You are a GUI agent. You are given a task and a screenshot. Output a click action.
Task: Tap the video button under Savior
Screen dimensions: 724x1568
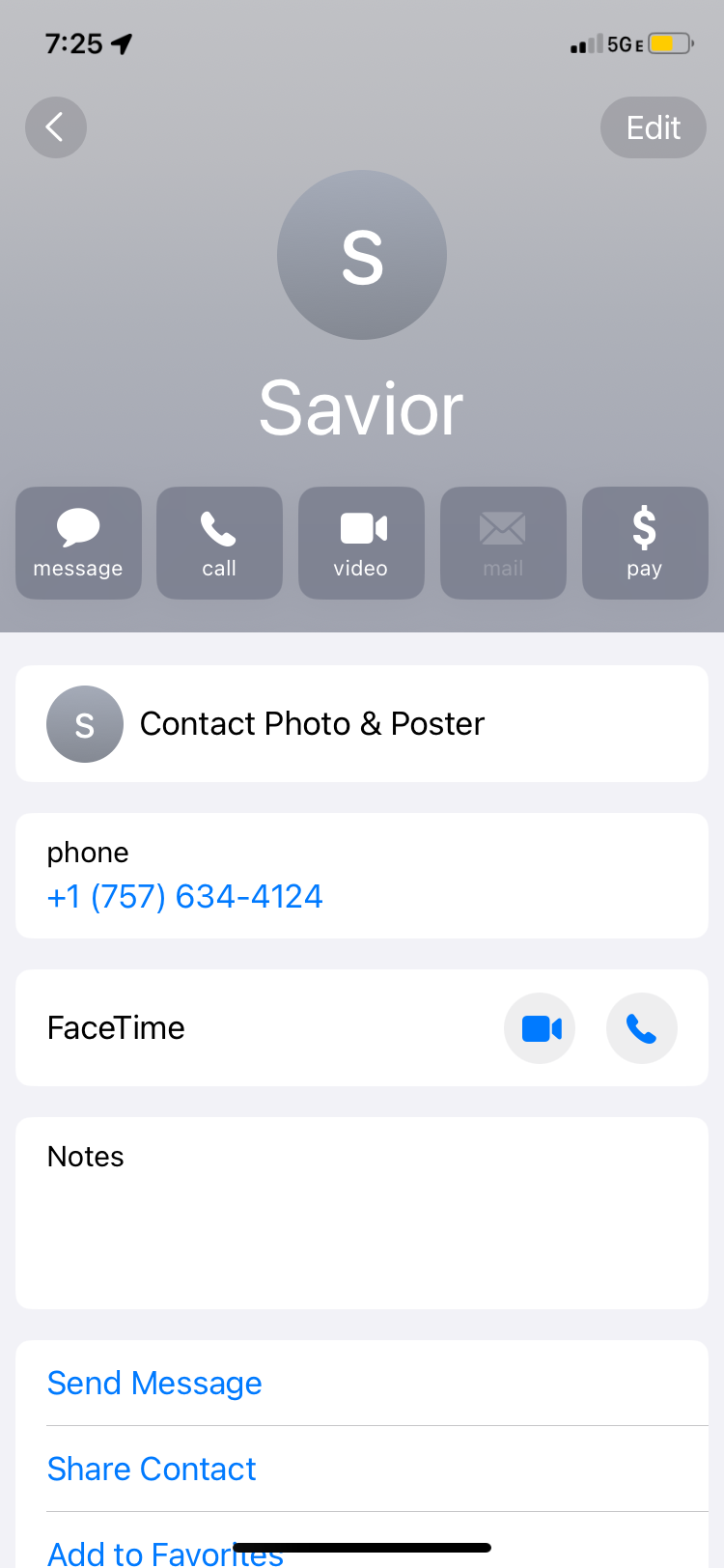coord(361,543)
